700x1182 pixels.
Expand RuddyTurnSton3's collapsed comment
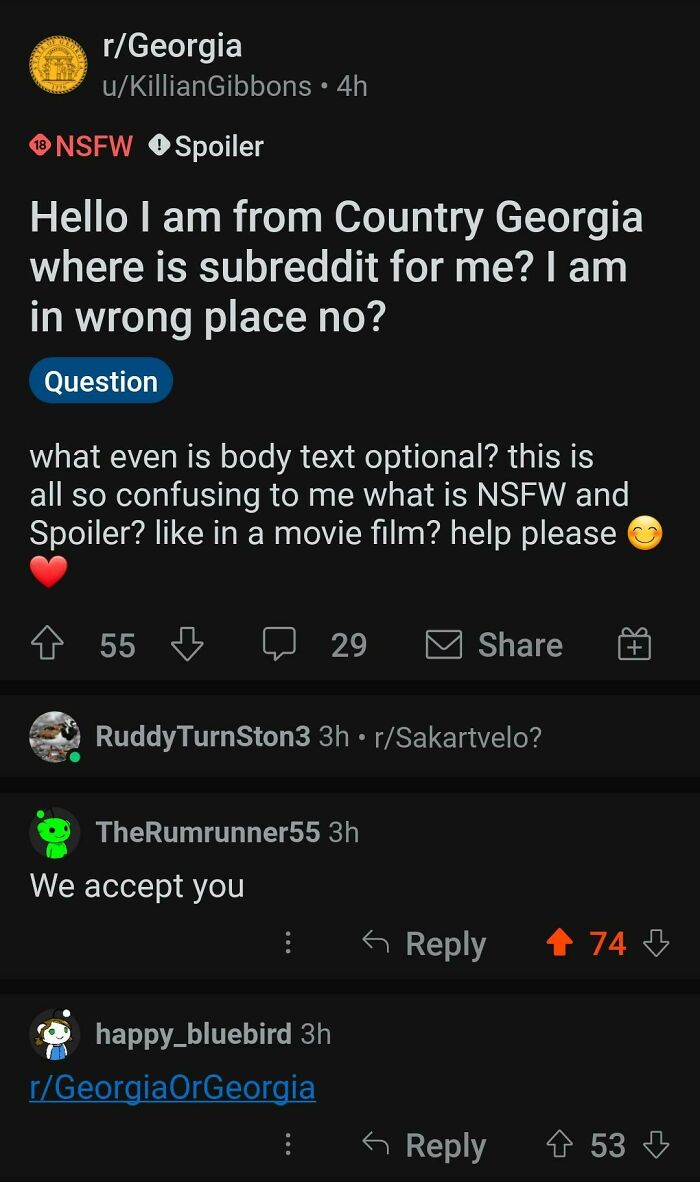tap(318, 737)
